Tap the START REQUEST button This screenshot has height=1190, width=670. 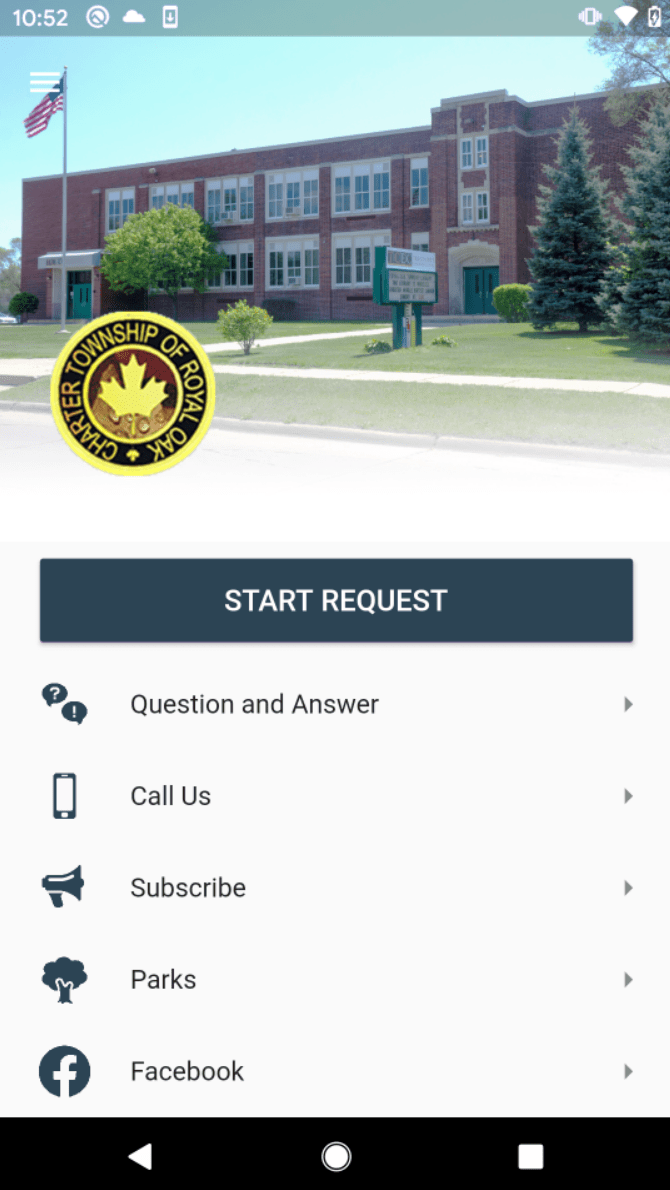pos(336,600)
